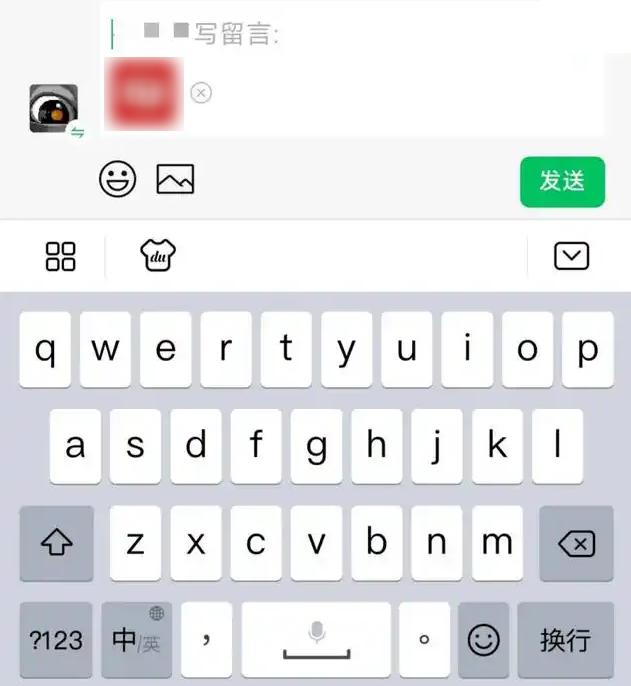Open the keyboard grid menu icon

(x=61, y=256)
